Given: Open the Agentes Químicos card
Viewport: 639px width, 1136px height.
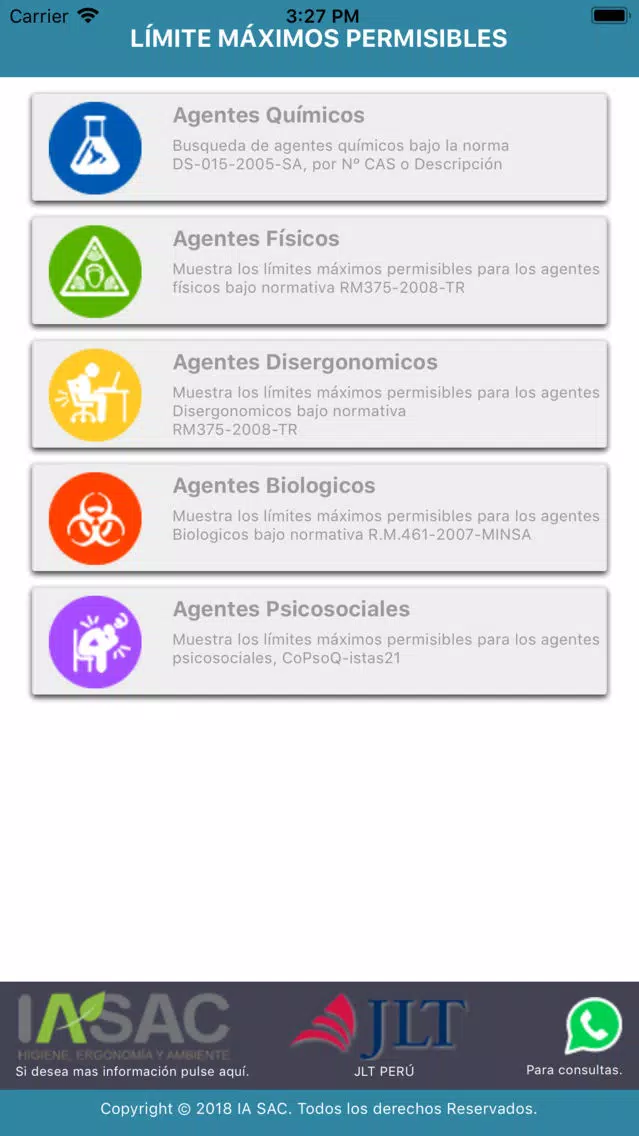Looking at the screenshot, I should coord(320,147).
